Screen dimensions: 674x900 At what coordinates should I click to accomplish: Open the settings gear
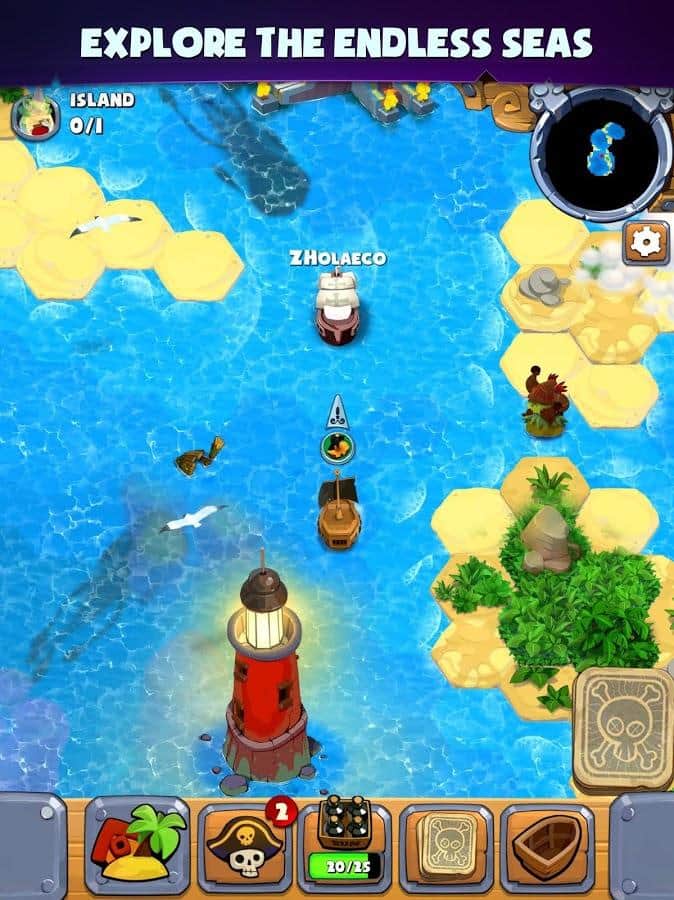(x=646, y=242)
